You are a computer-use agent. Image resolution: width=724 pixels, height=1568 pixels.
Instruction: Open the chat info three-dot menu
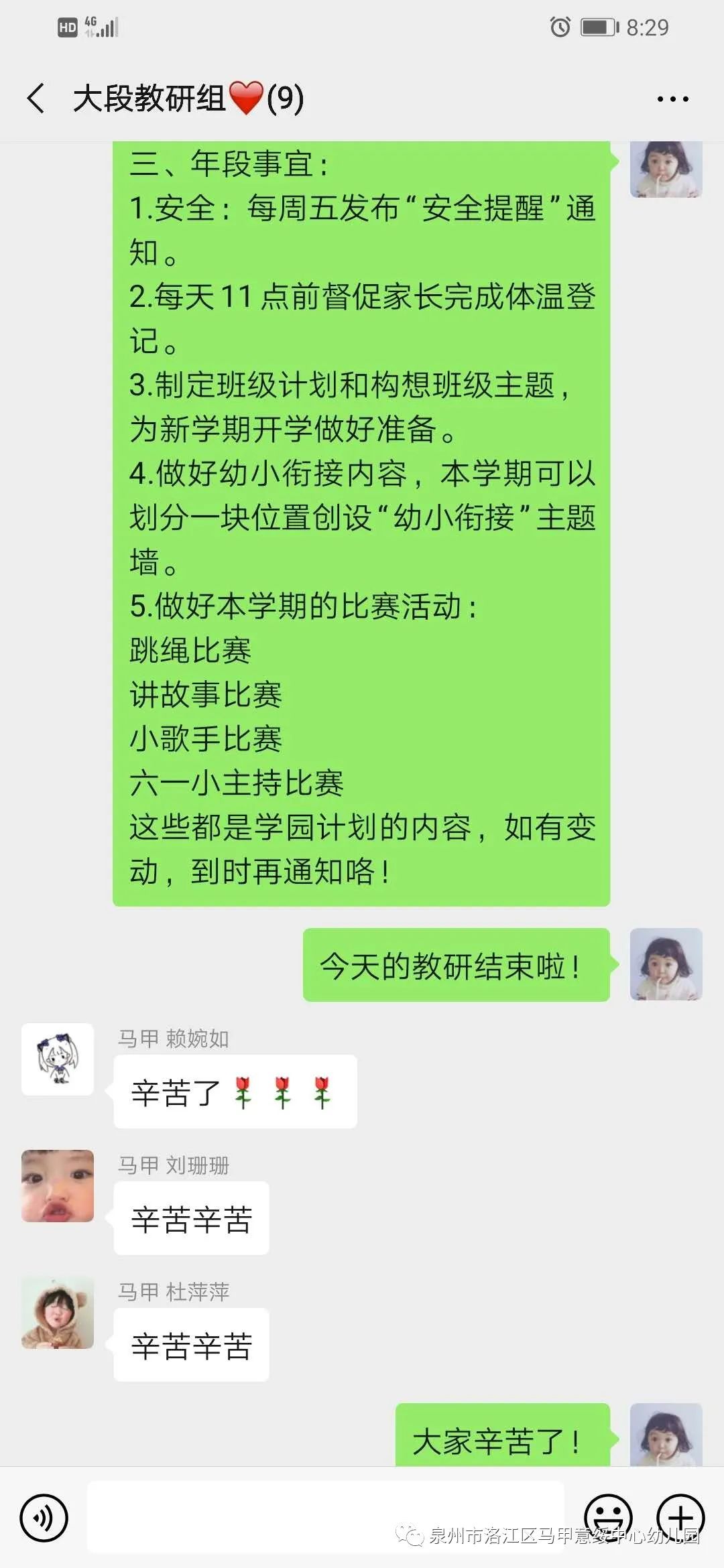[x=672, y=99]
